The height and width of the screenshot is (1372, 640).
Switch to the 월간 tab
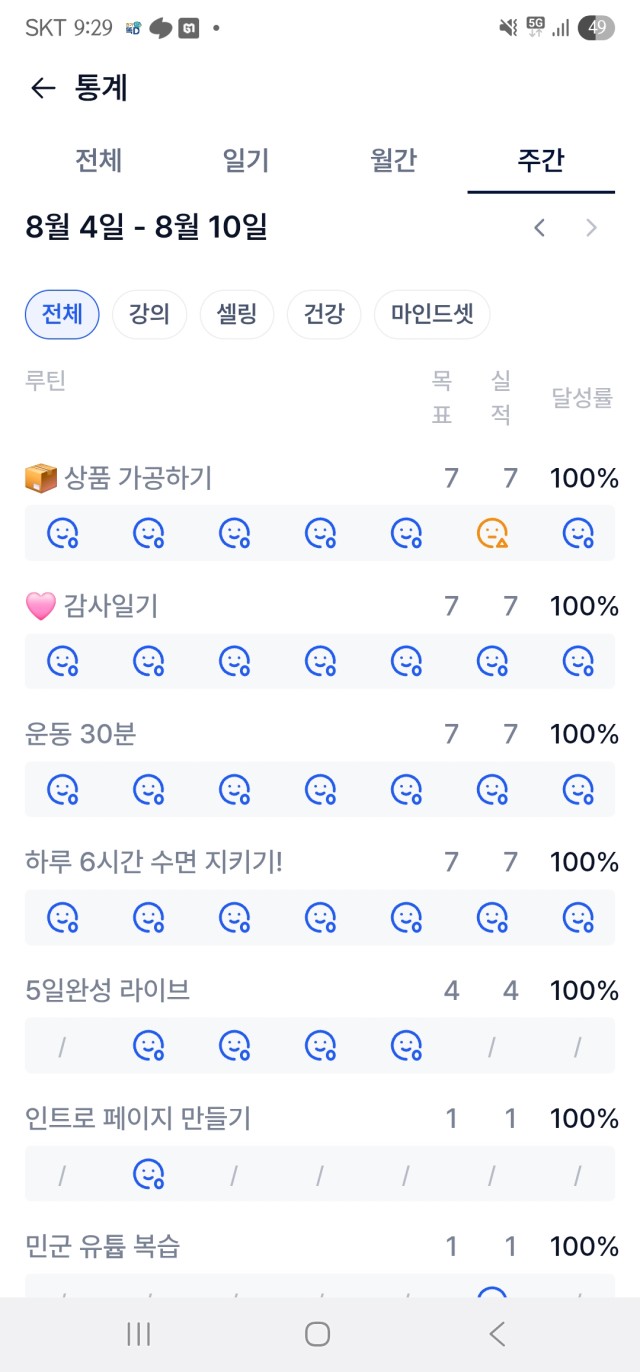coord(393,160)
